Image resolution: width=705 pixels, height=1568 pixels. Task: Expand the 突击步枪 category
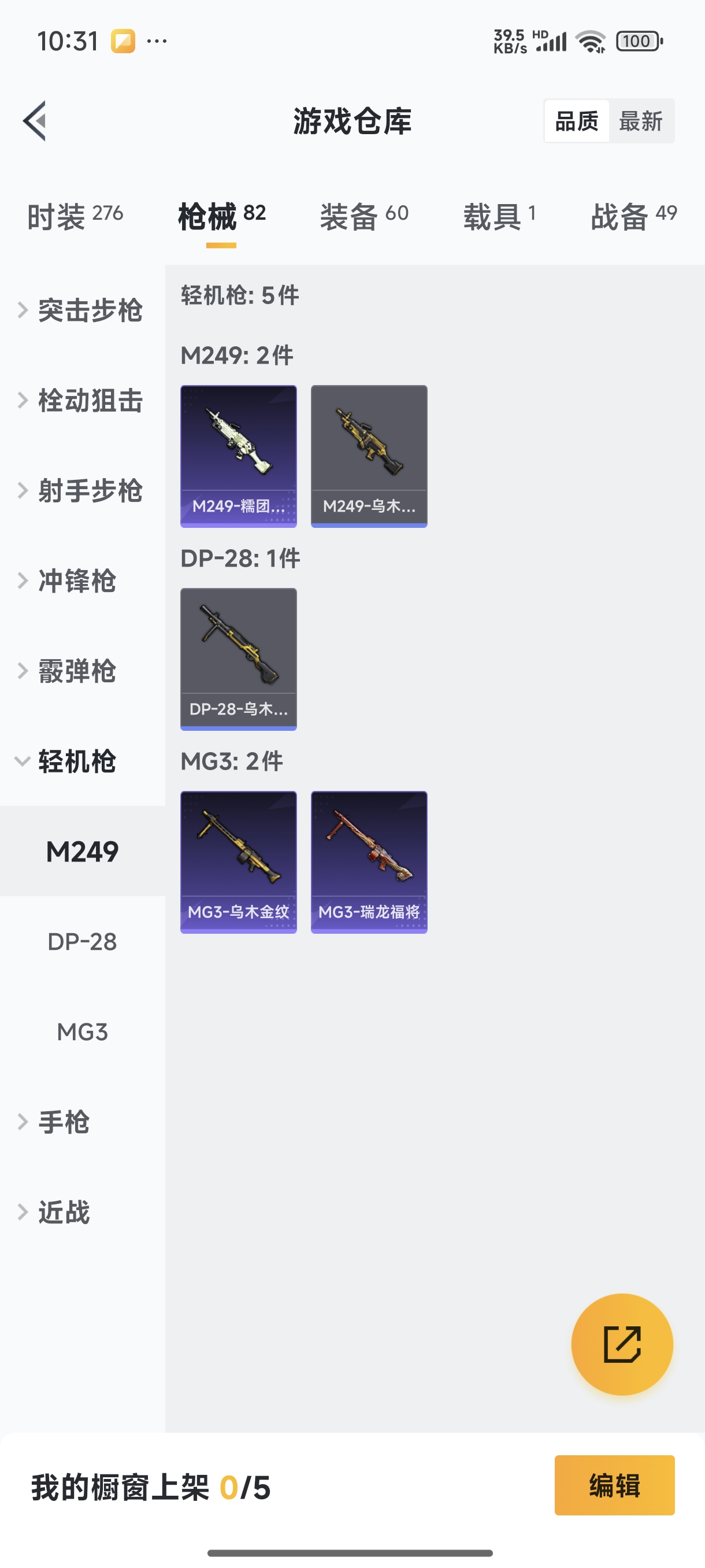point(83,310)
